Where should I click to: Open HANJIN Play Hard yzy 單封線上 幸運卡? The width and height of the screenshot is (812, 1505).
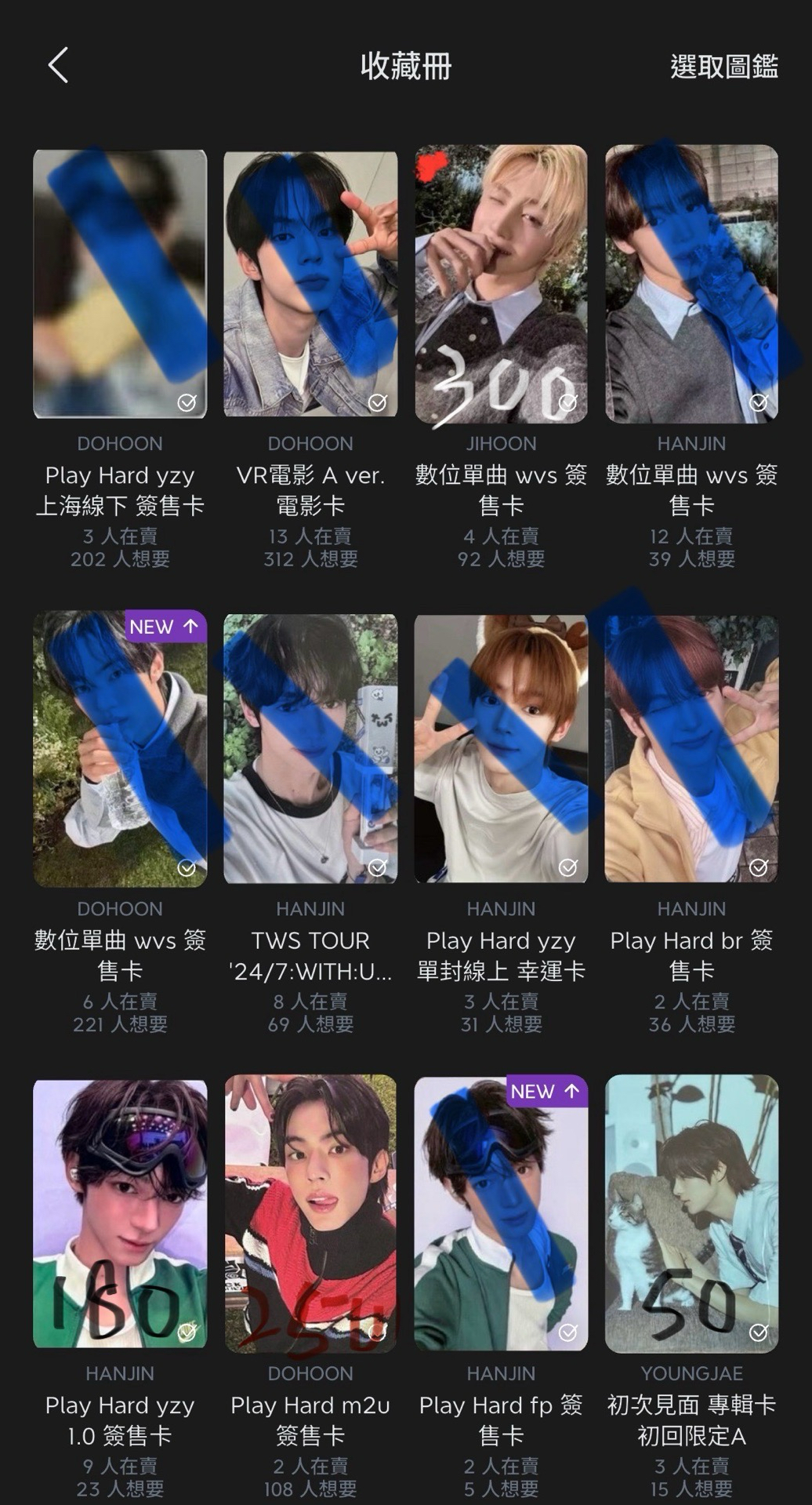[501, 749]
